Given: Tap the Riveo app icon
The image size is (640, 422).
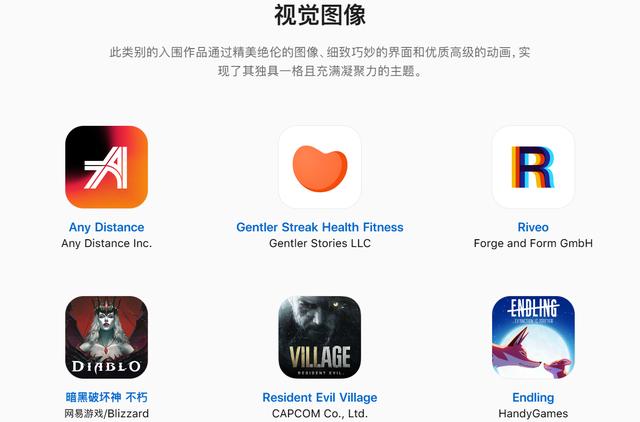Looking at the screenshot, I should (x=533, y=167).
